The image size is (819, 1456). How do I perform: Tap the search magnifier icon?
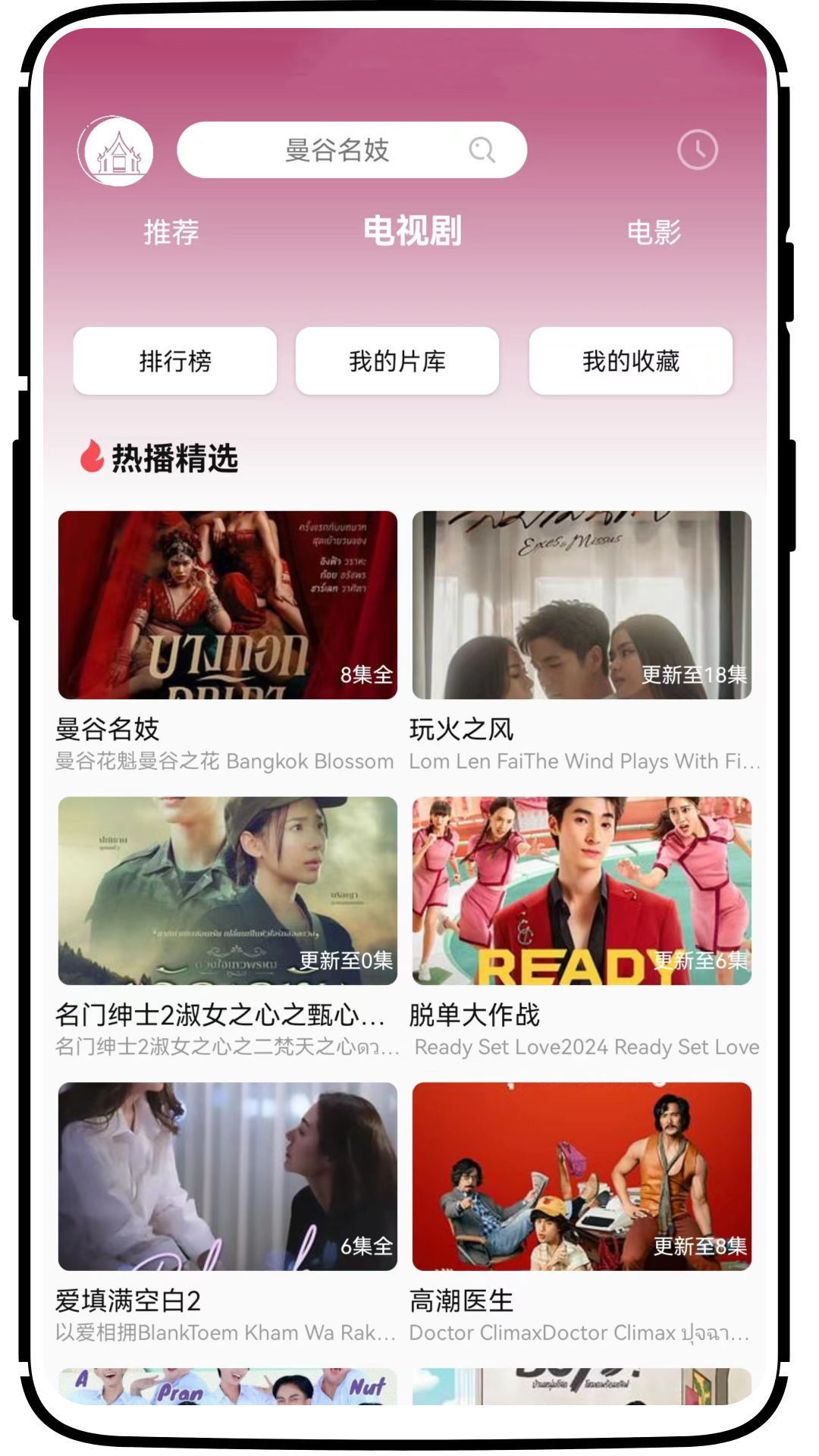click(482, 149)
